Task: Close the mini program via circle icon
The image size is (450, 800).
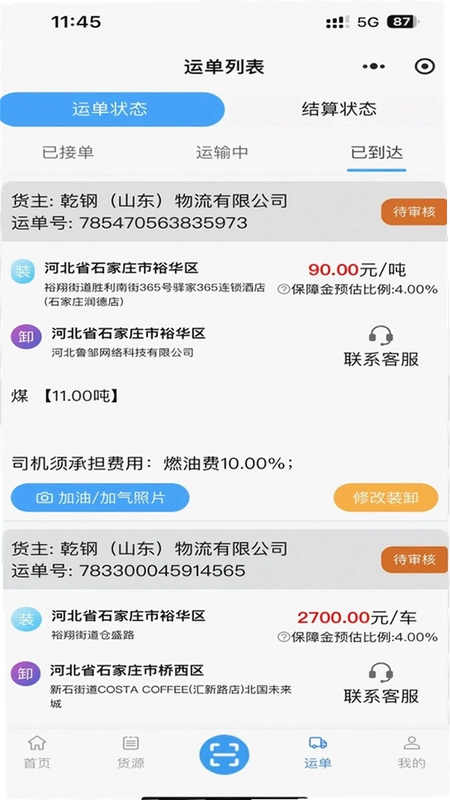Action: click(x=424, y=66)
